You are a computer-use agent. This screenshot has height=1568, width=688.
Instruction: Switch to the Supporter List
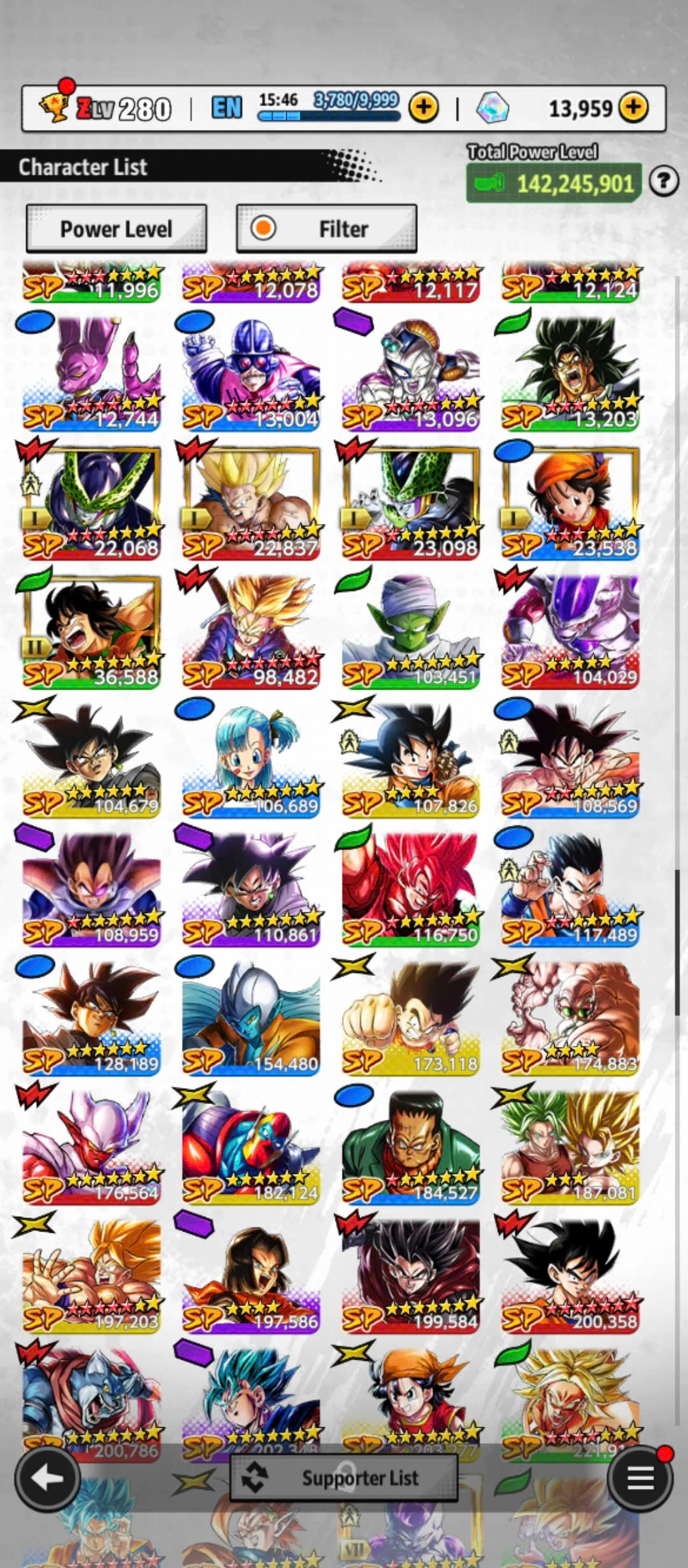pyautogui.click(x=344, y=1477)
